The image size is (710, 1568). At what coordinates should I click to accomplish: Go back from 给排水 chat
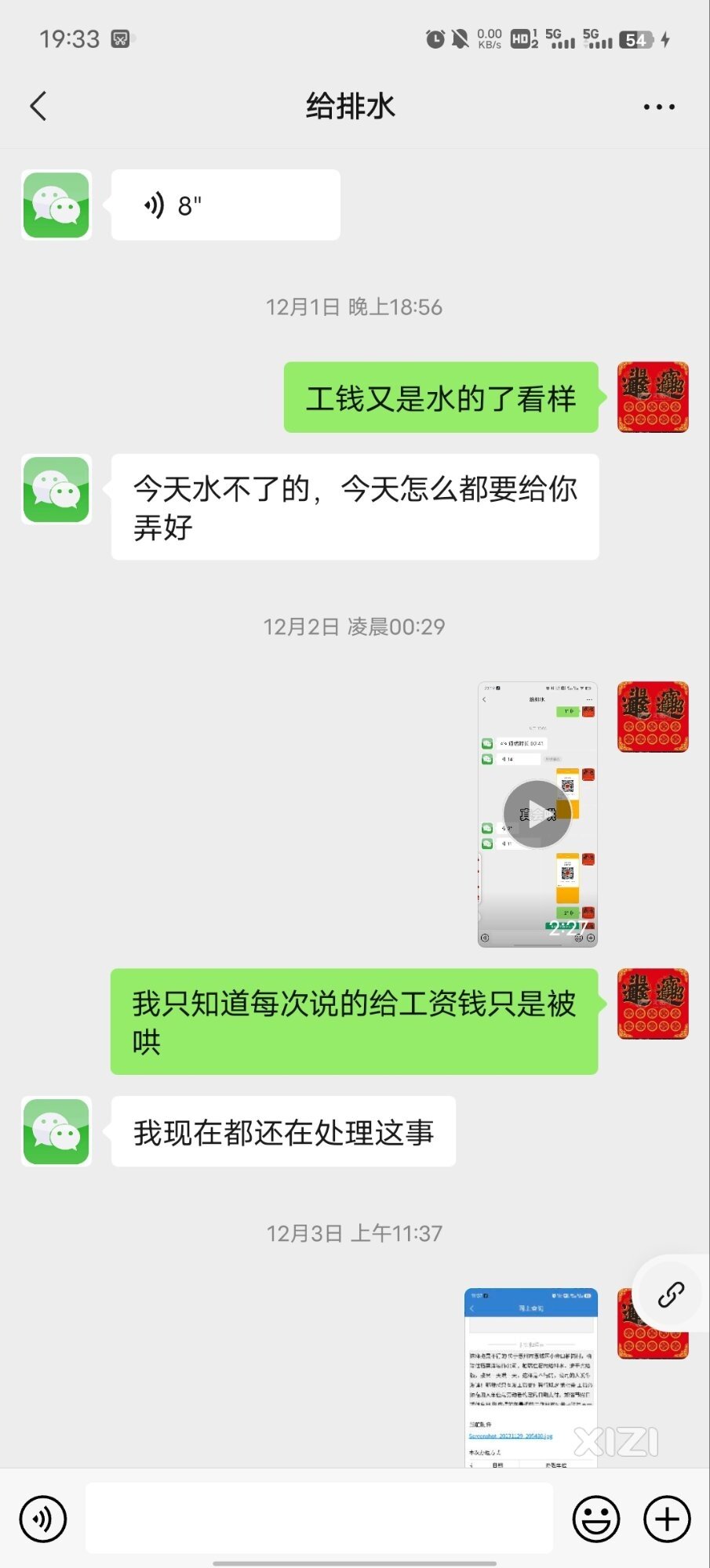[38, 106]
